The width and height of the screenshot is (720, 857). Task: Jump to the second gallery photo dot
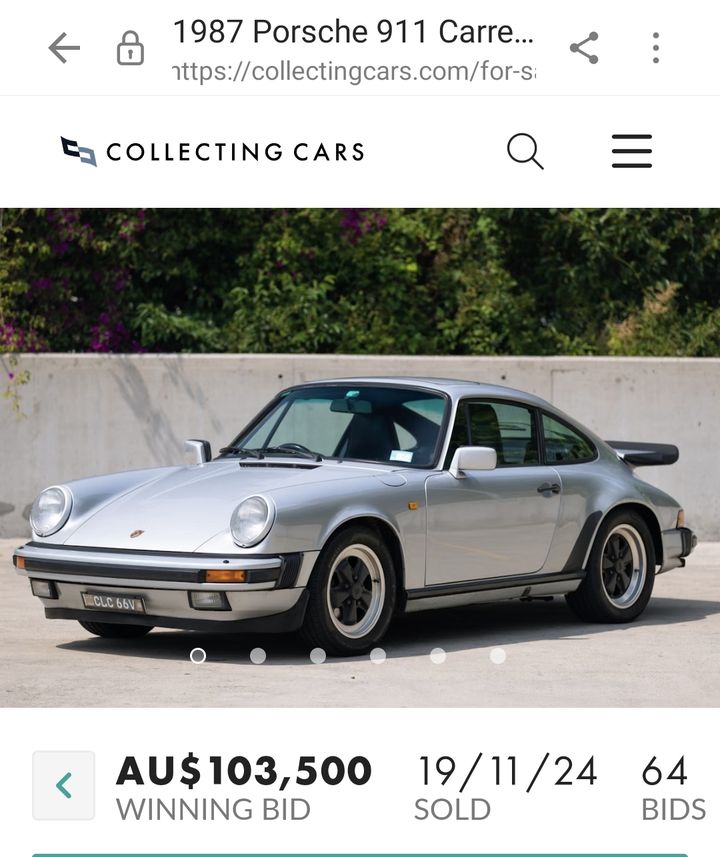pos(258,656)
